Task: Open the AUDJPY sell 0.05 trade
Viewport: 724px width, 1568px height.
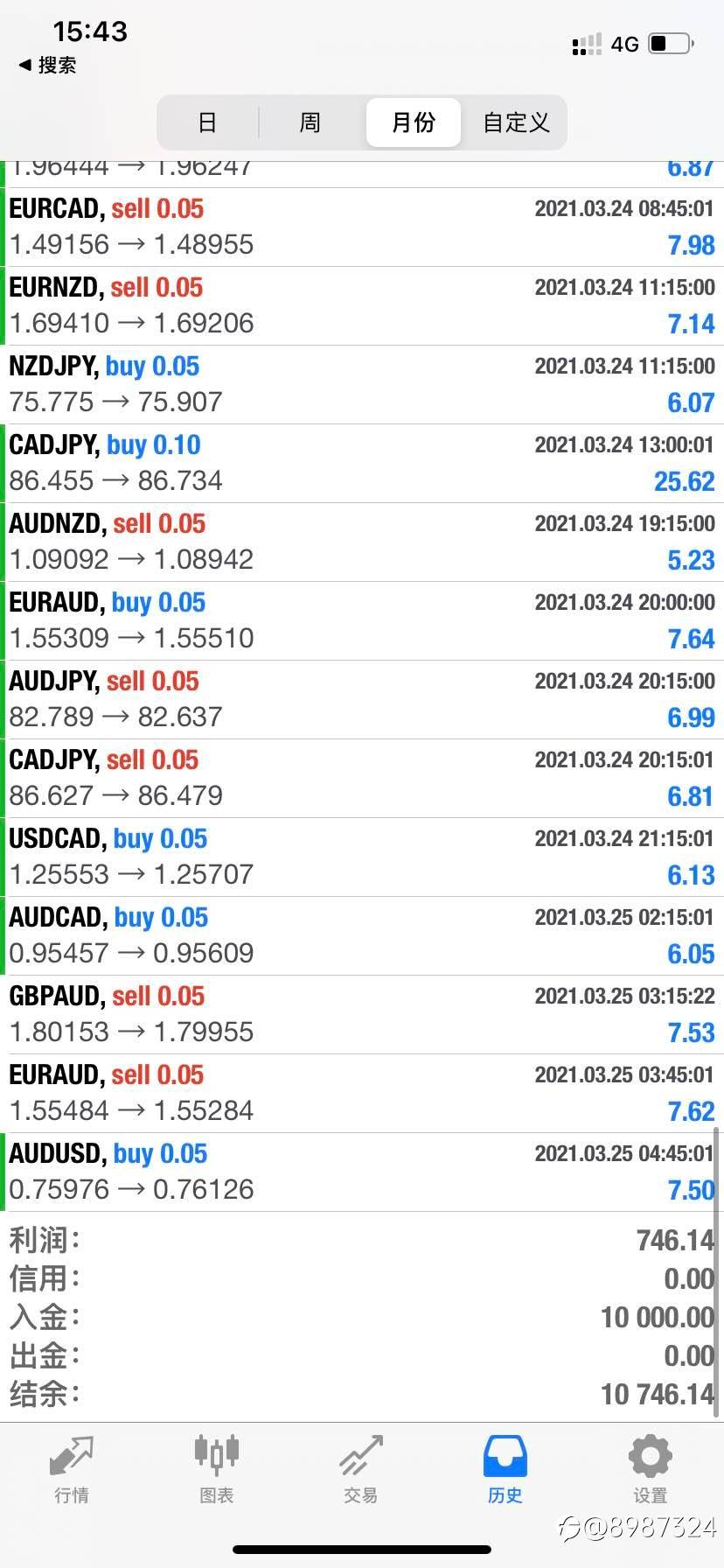Action: tap(362, 699)
